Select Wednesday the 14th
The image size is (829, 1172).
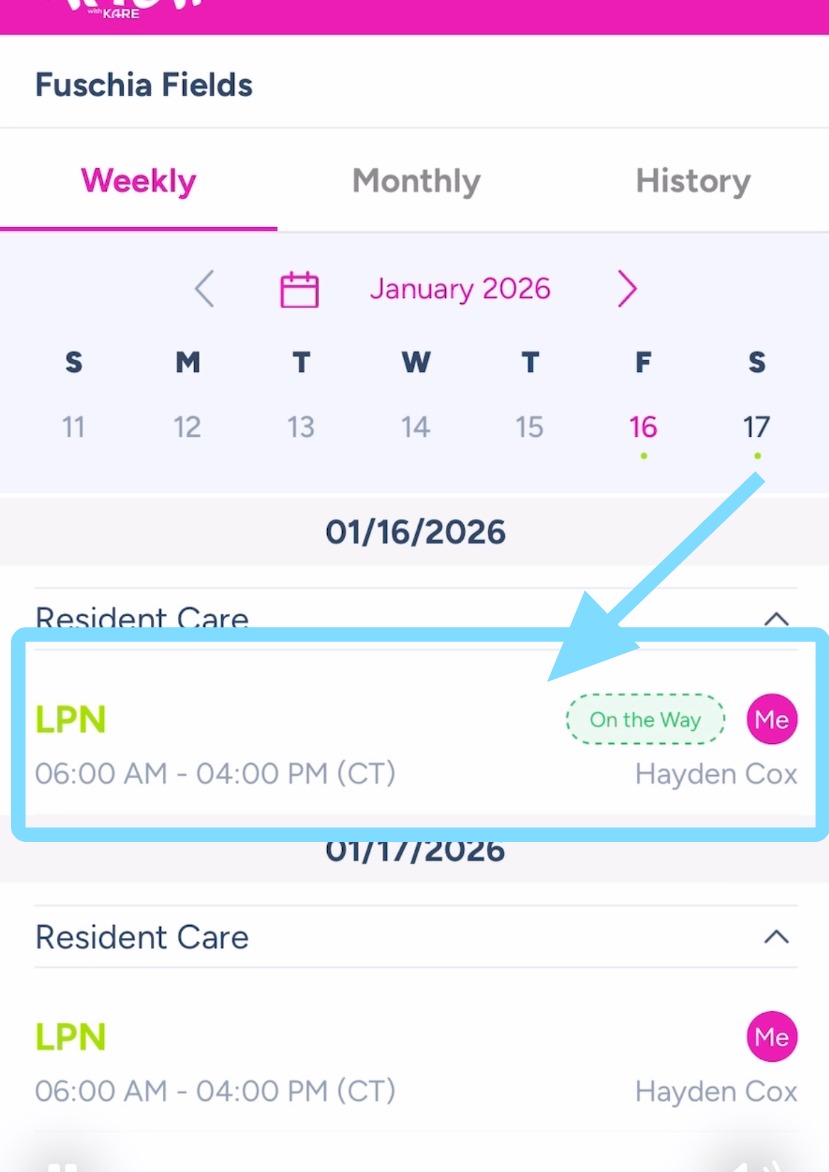(415, 427)
